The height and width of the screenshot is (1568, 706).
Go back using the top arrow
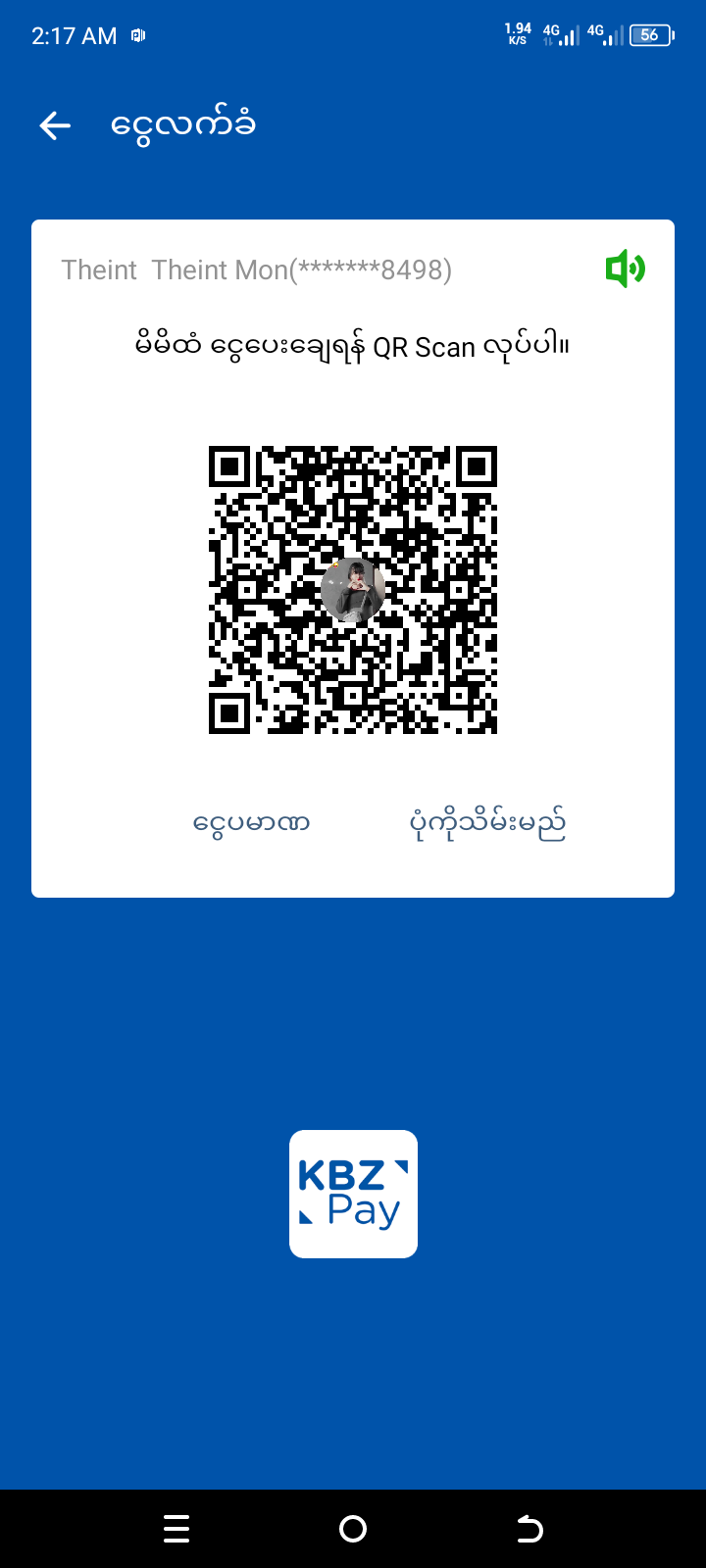pos(55,125)
